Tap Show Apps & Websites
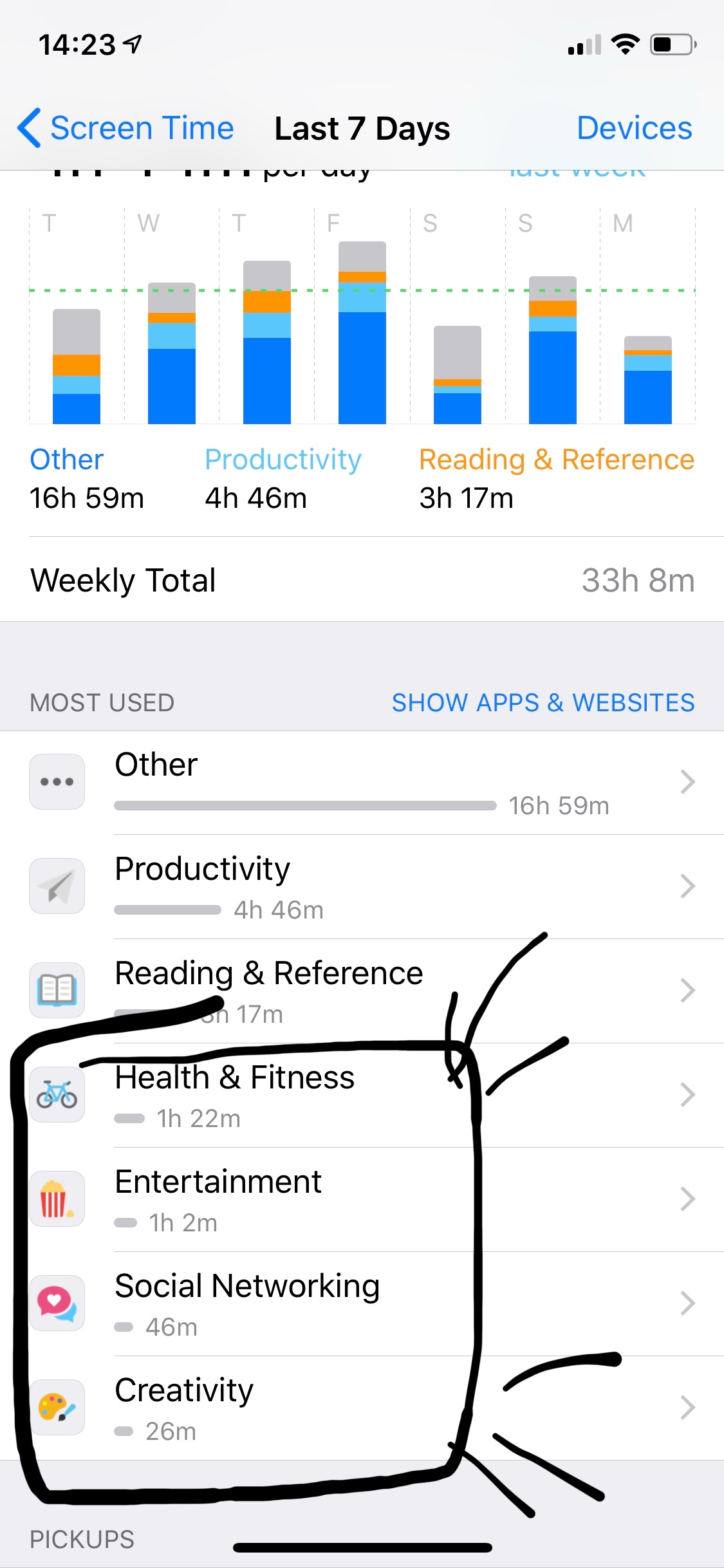Image resolution: width=724 pixels, height=1568 pixels. (x=543, y=702)
